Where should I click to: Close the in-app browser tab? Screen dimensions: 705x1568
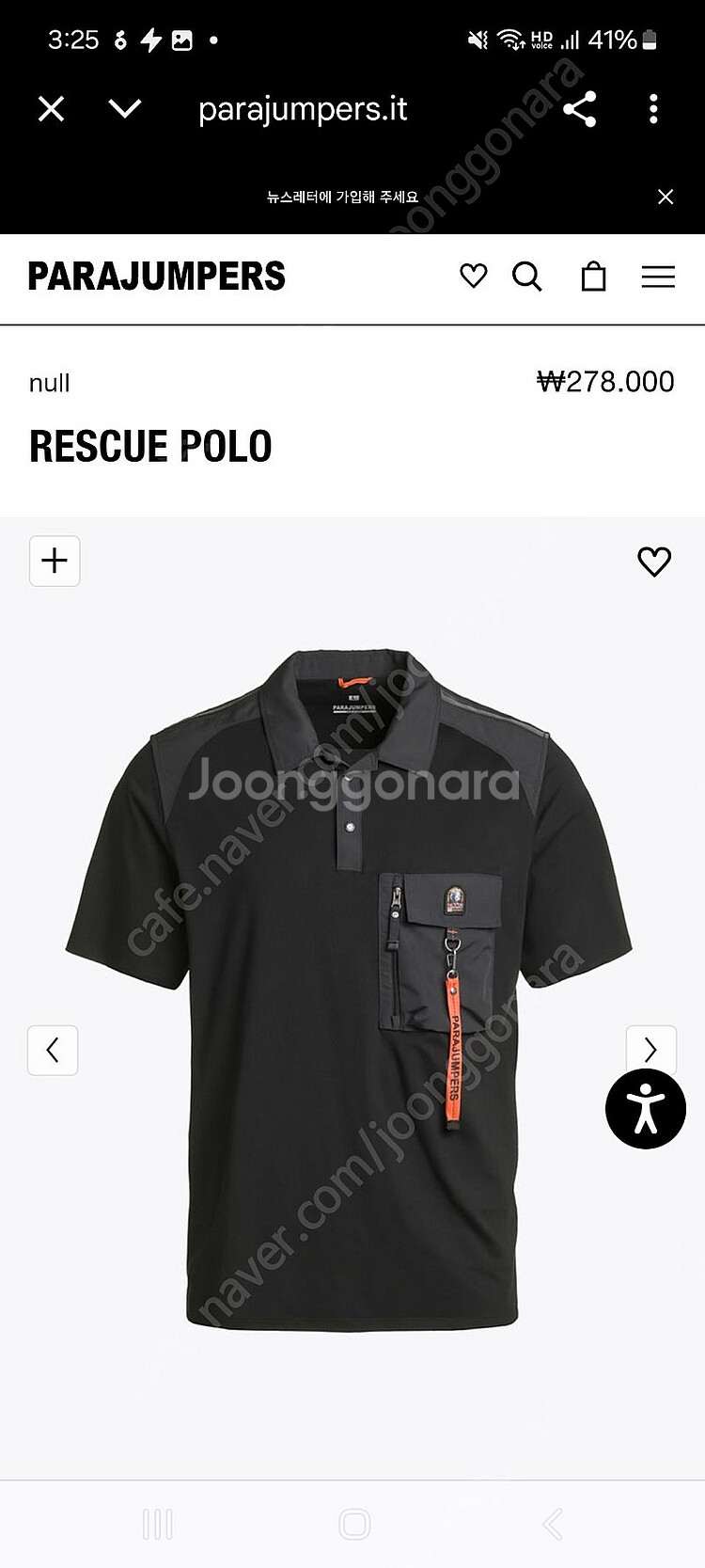(51, 109)
